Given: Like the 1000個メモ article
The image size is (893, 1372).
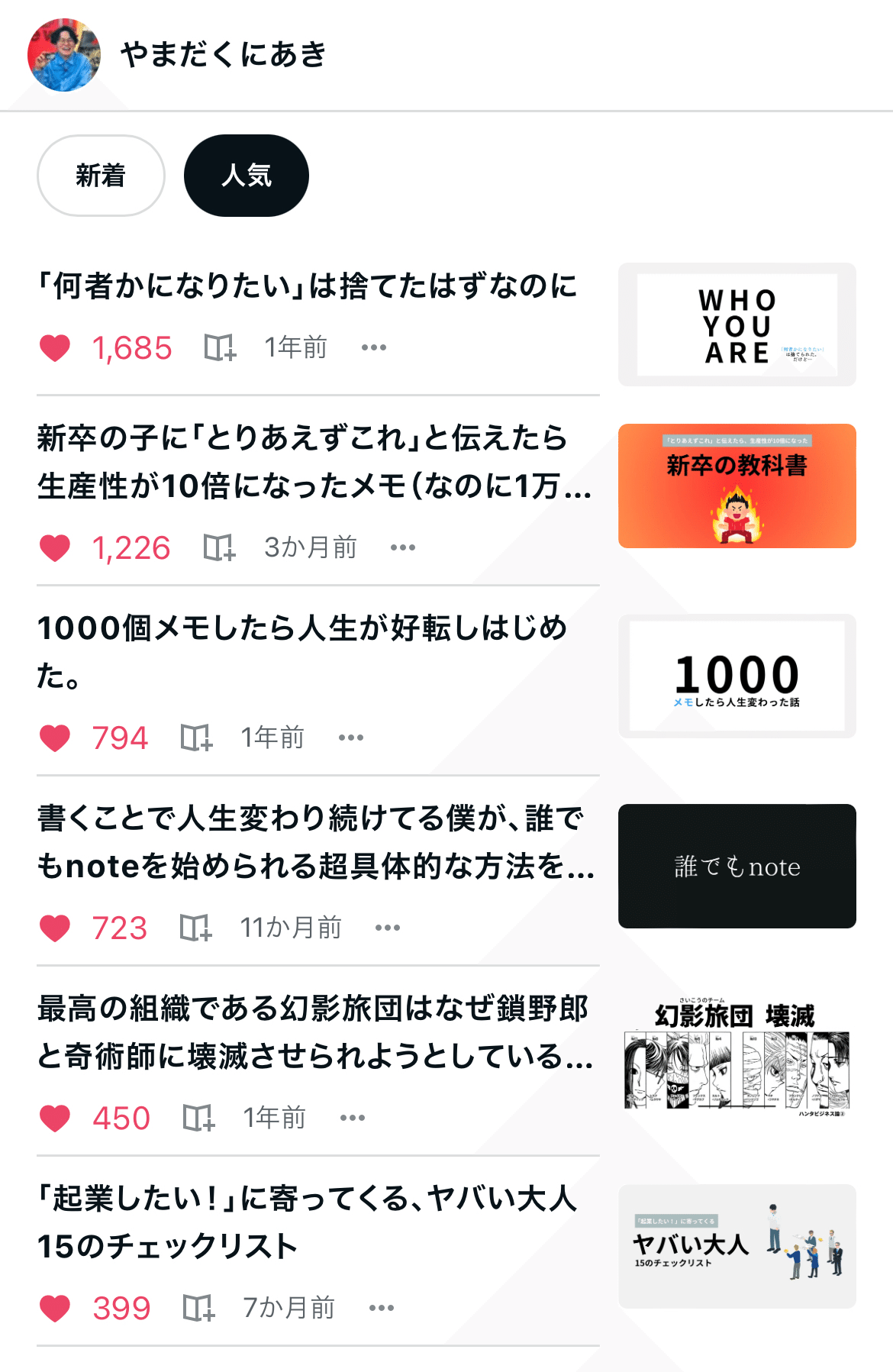Looking at the screenshot, I should (x=55, y=738).
